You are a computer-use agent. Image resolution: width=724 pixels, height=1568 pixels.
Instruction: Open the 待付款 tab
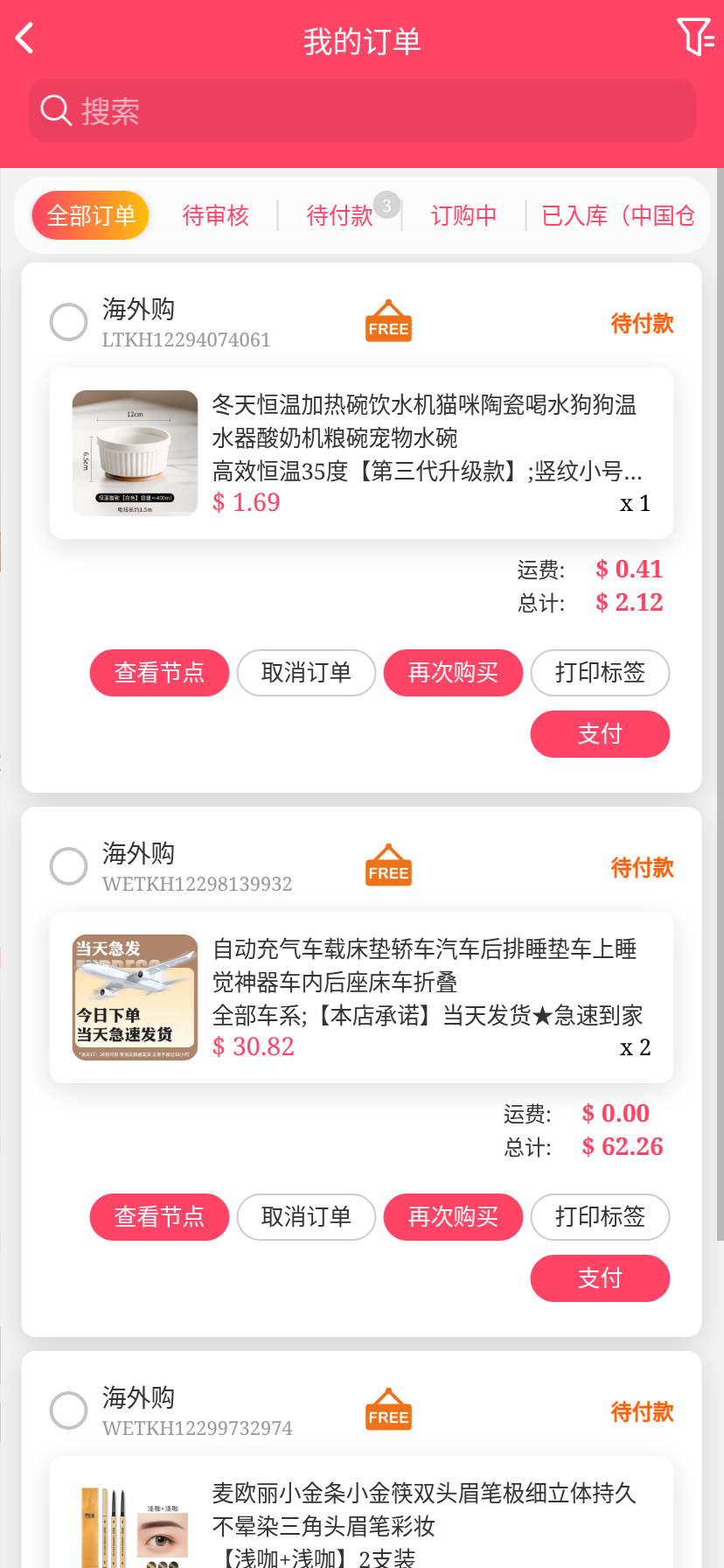click(339, 215)
